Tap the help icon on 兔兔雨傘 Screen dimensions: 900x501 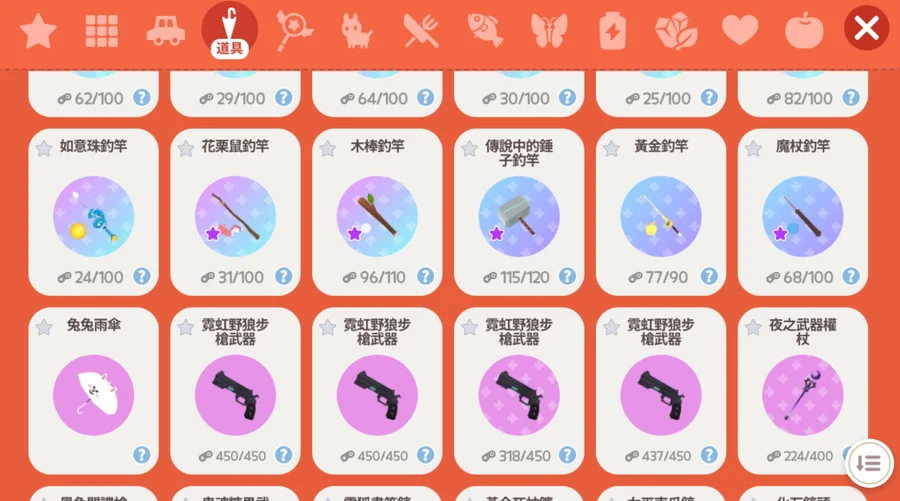tap(141, 455)
